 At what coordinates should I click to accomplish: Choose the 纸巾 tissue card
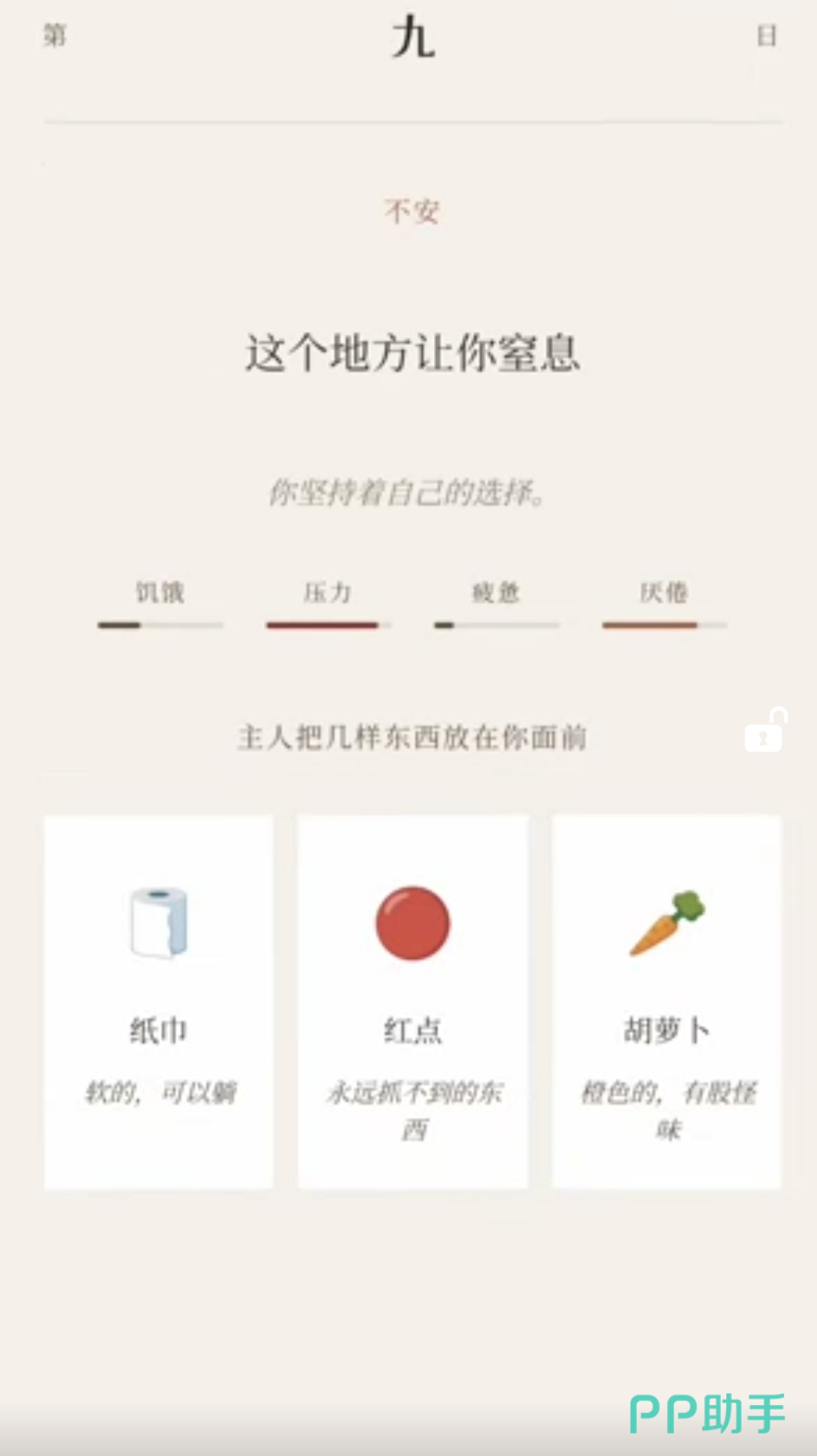click(159, 1001)
